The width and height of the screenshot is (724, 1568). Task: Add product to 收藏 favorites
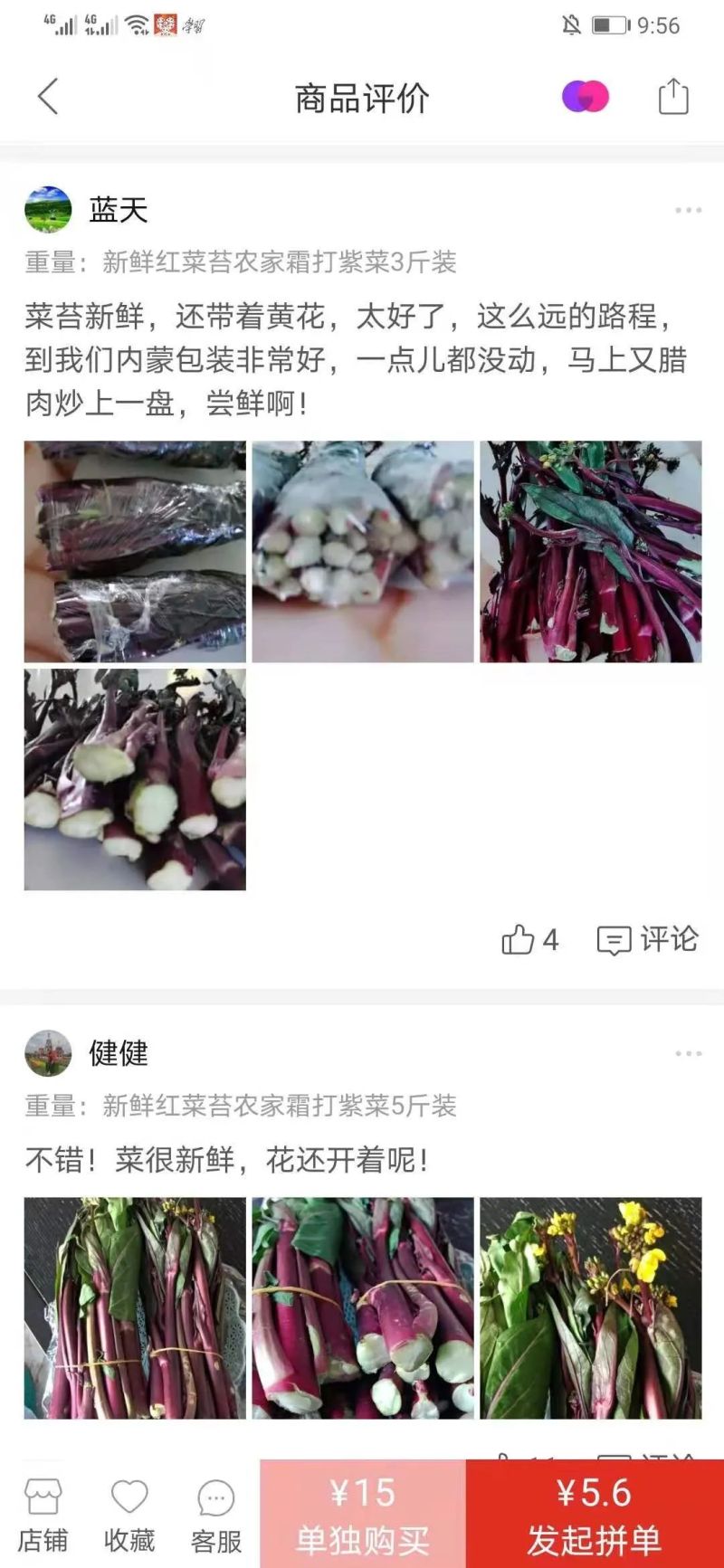(129, 1516)
